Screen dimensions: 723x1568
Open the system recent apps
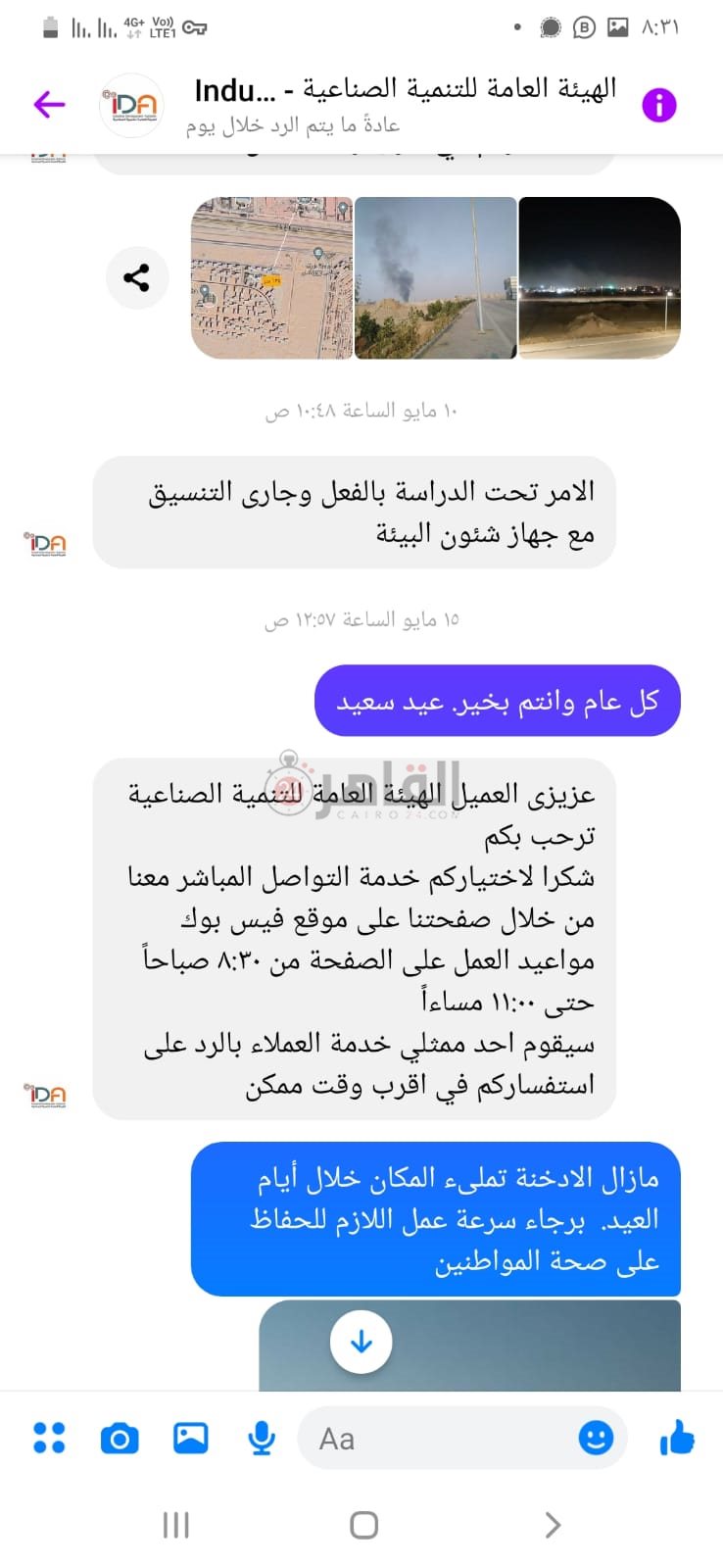pos(175,1524)
